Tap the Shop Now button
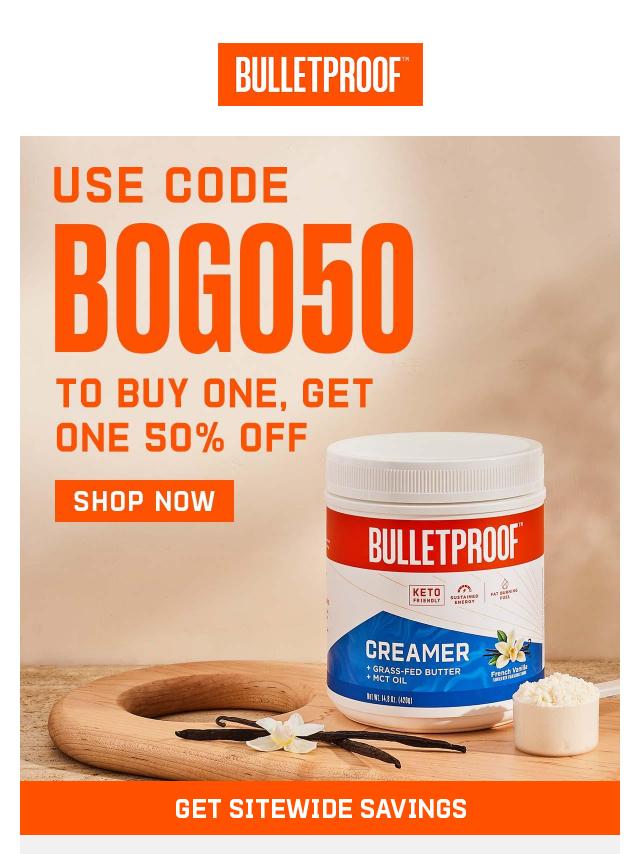This screenshot has height=854, width=640. point(144,501)
